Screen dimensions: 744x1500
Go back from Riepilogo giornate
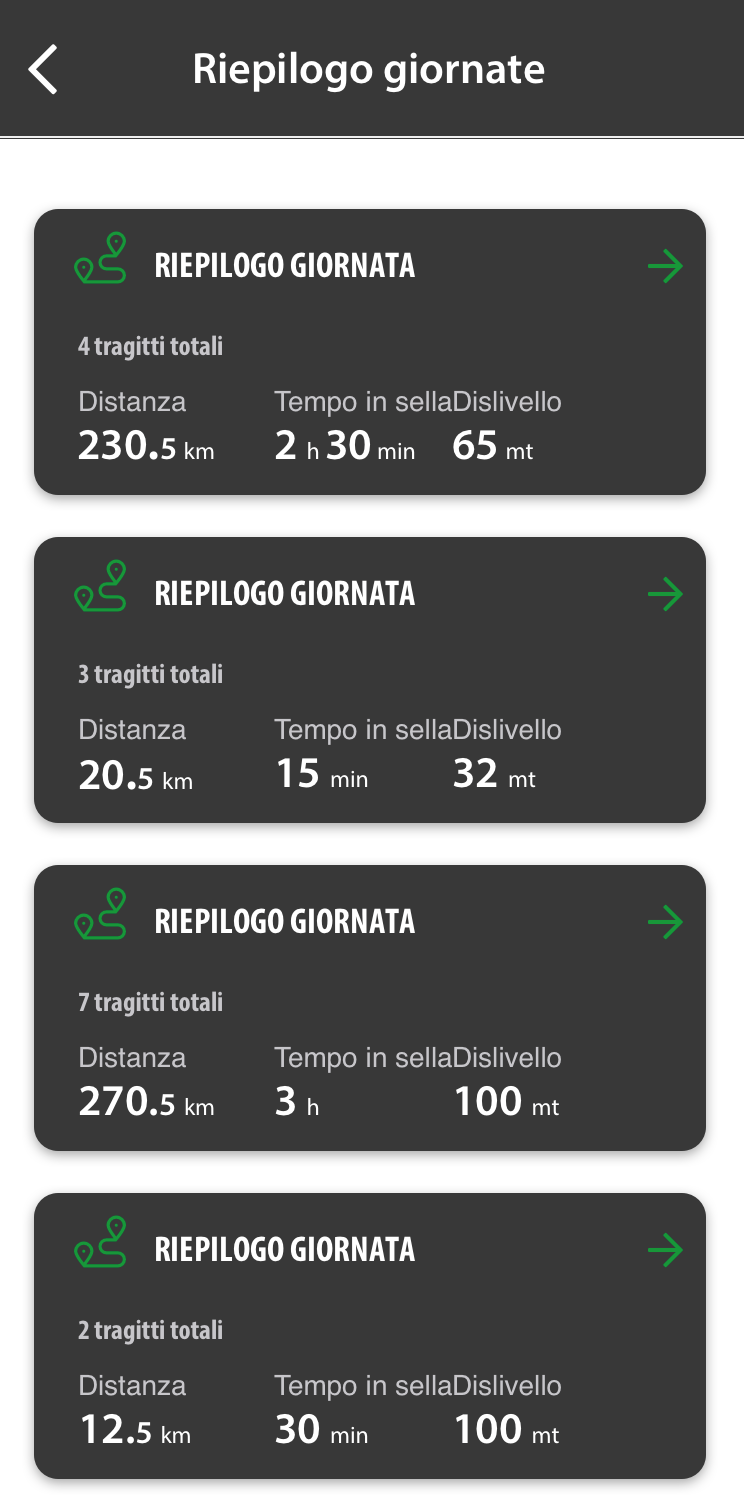tap(43, 70)
